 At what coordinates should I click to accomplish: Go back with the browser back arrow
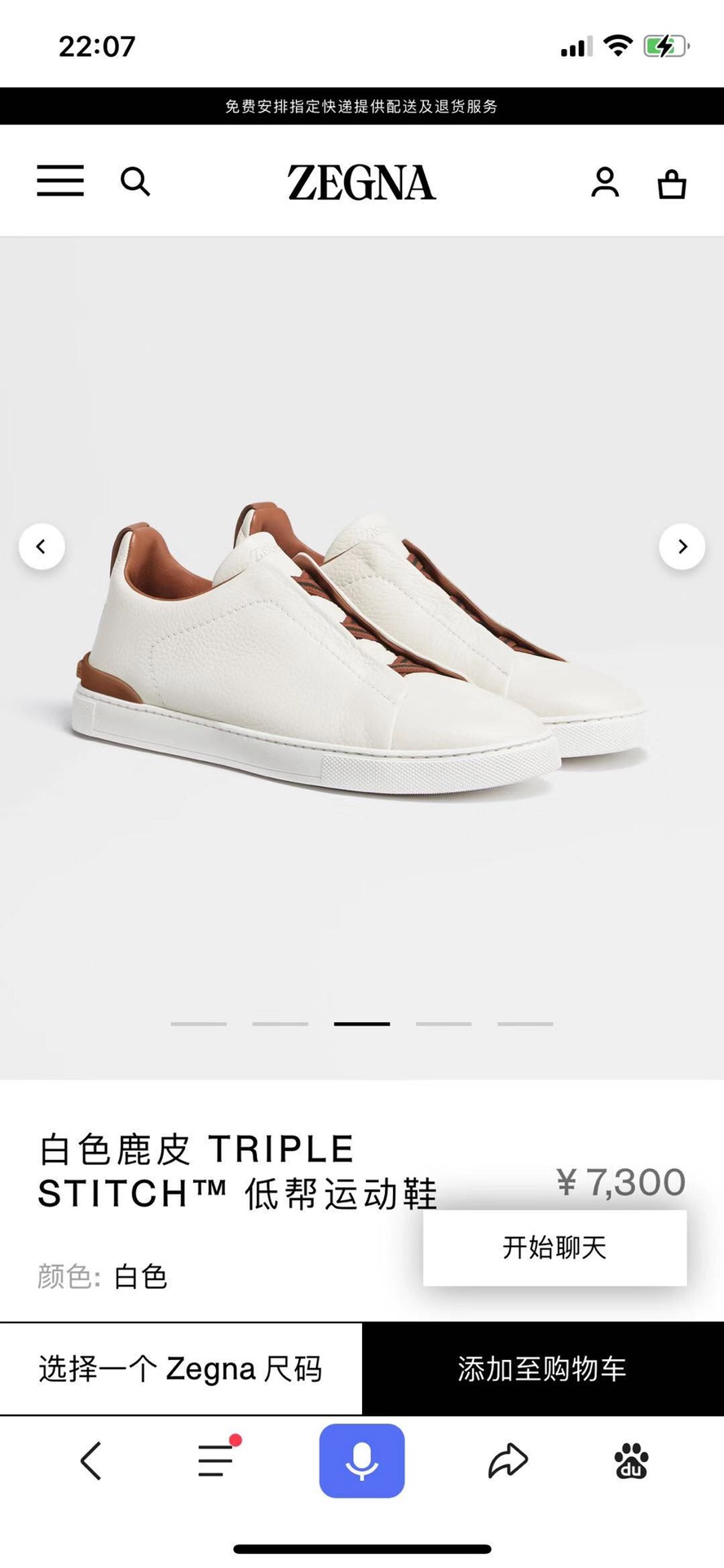tap(91, 1460)
